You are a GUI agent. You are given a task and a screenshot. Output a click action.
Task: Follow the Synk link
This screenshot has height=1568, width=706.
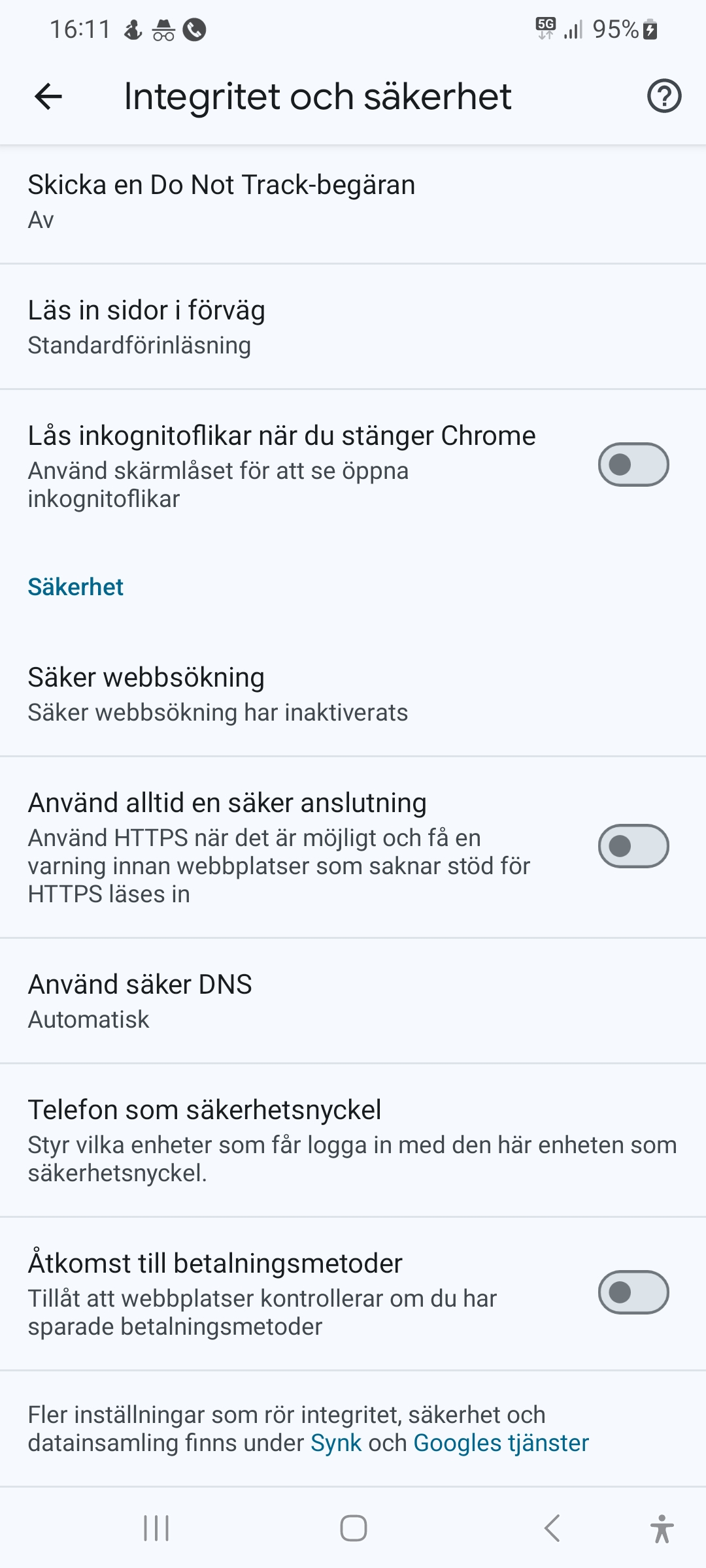click(336, 1443)
